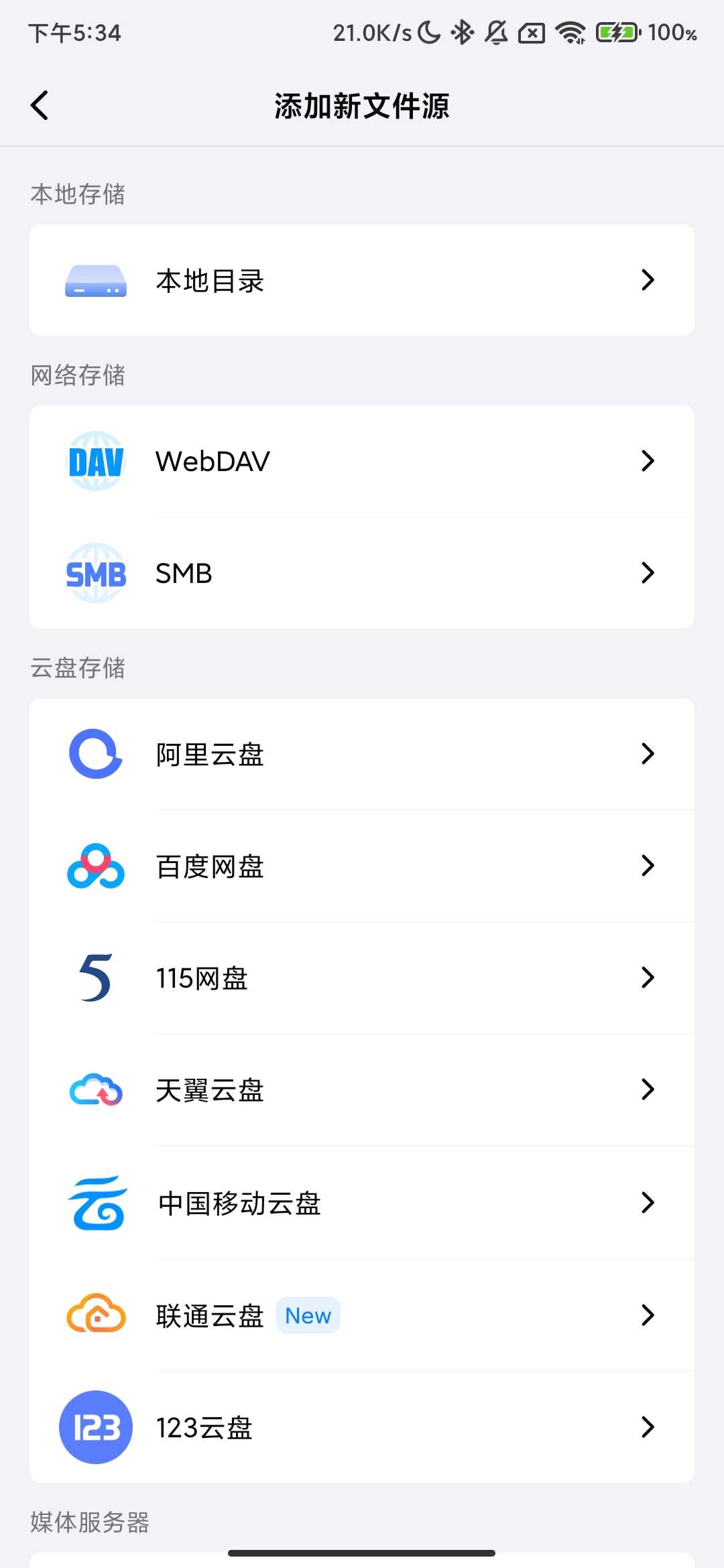724x1568 pixels.
Task: Tap the 百度网盘 logo icon
Action: [x=95, y=866]
